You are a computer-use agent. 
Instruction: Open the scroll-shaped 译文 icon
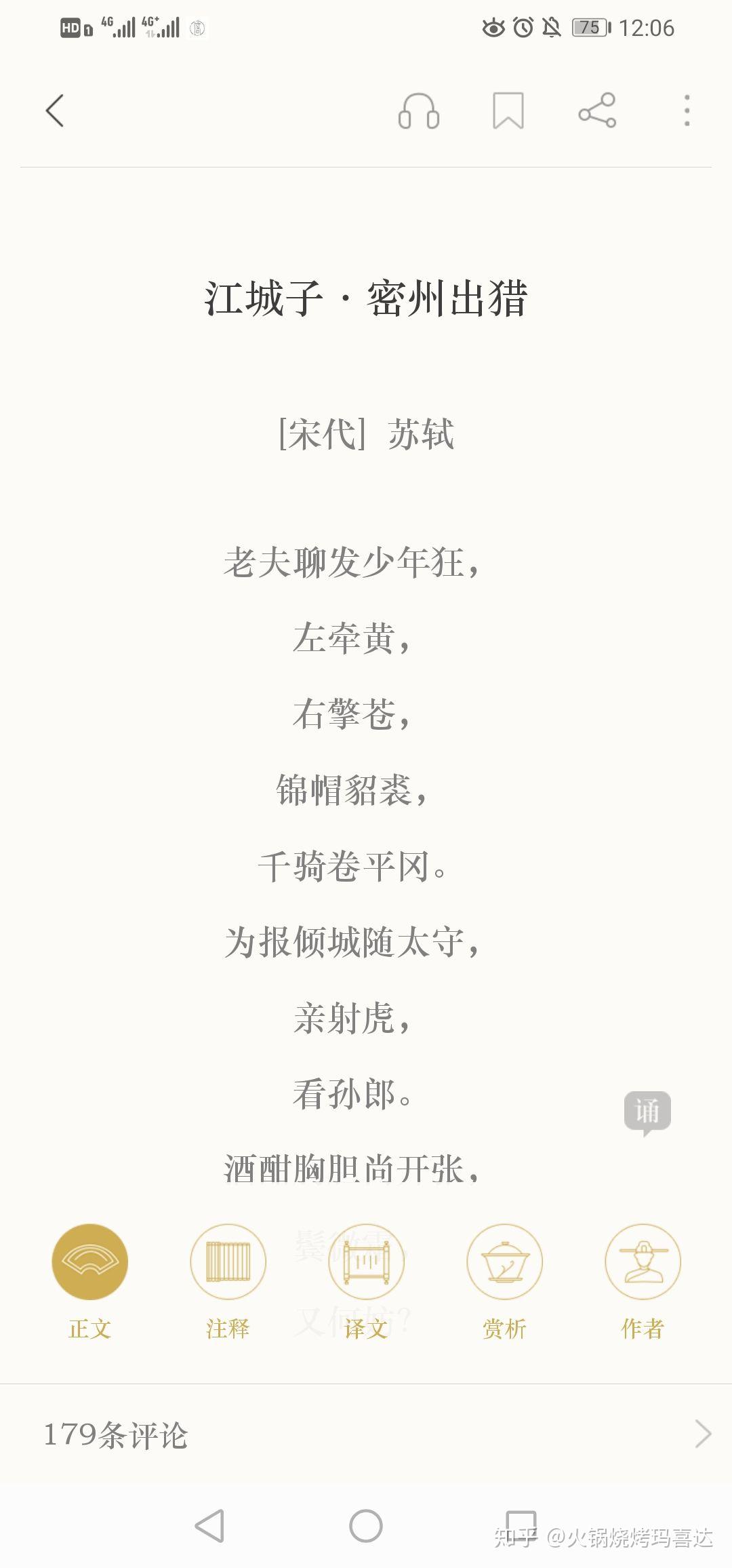click(365, 1261)
